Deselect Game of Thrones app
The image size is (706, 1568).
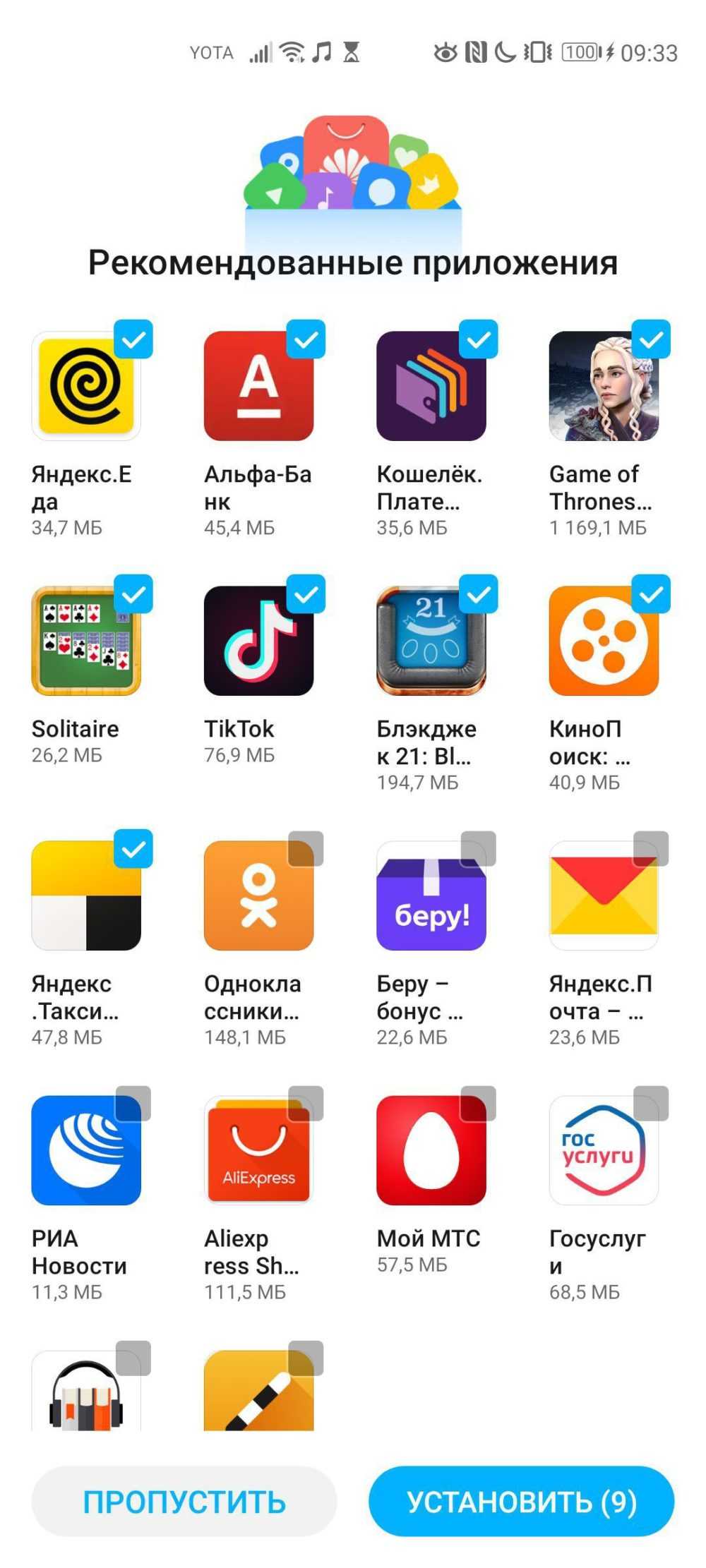(x=651, y=339)
